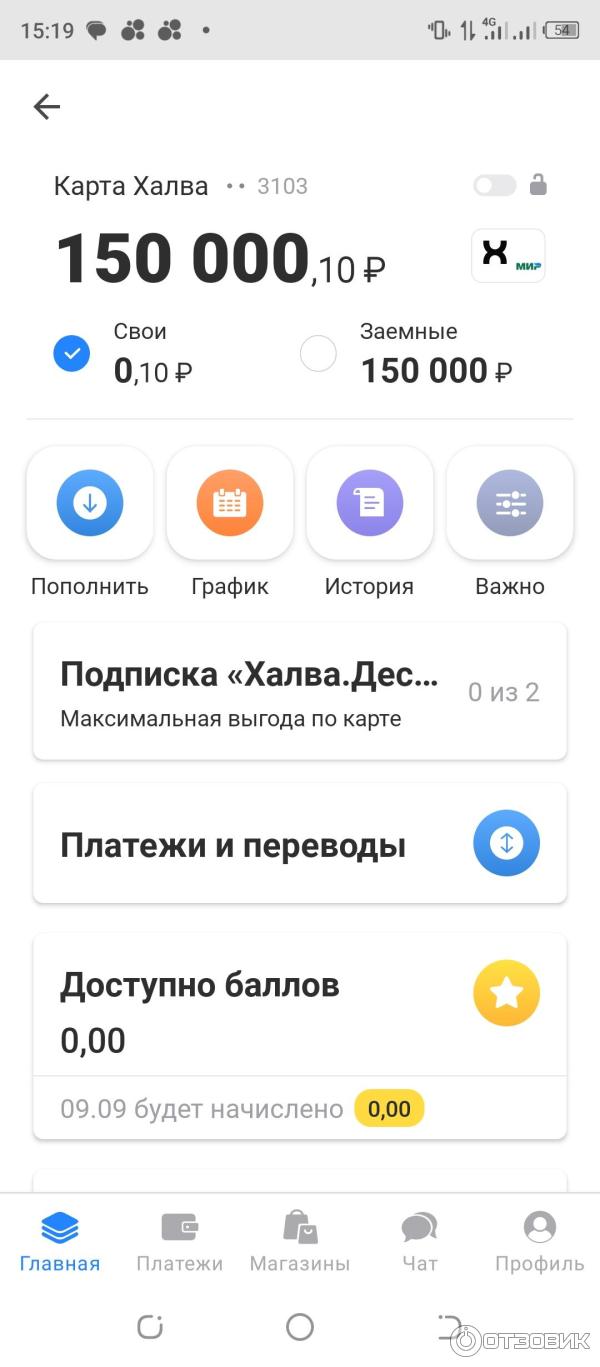This screenshot has width=600, height=1367.
Task: Open Платежи и переводы
Action: [x=300, y=844]
